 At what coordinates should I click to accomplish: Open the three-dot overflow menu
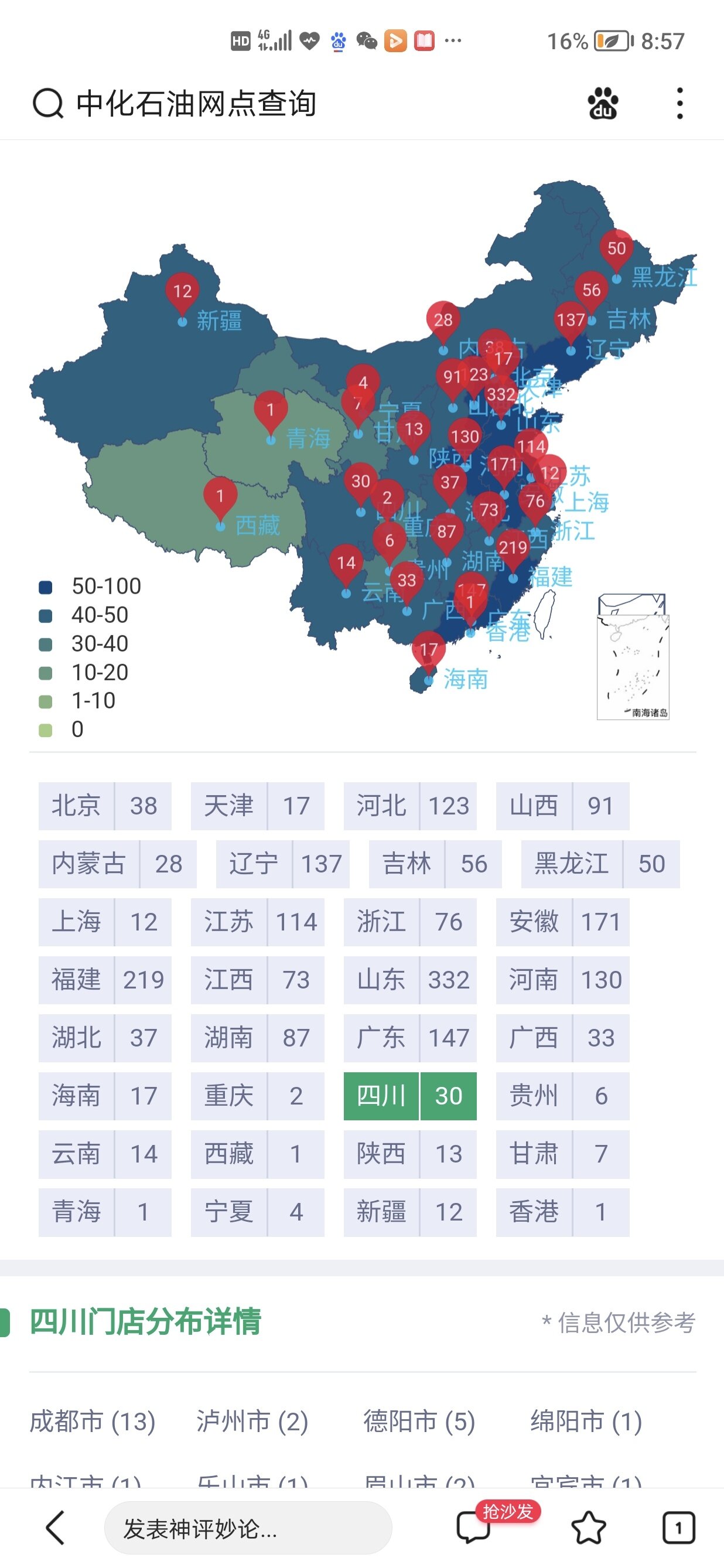tap(679, 103)
